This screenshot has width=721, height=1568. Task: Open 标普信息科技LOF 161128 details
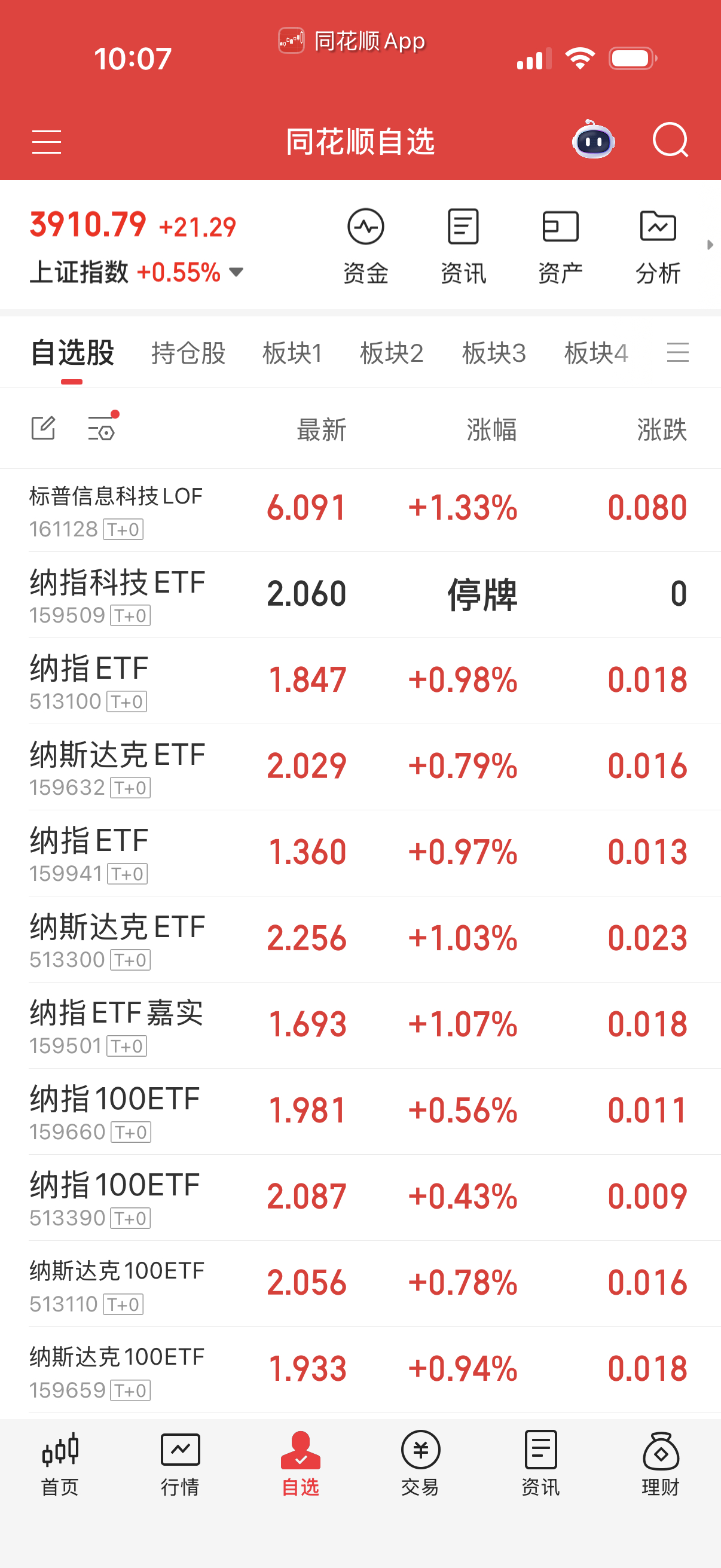pyautogui.click(x=360, y=510)
